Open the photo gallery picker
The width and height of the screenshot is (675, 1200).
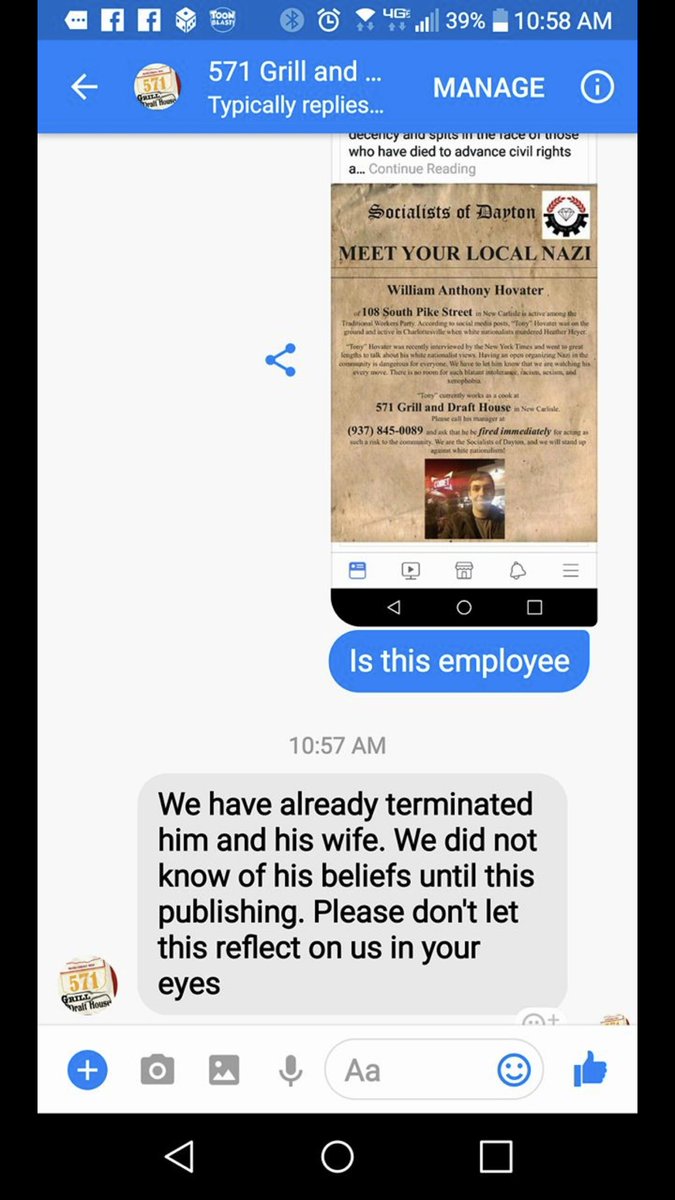pyautogui.click(x=224, y=1071)
